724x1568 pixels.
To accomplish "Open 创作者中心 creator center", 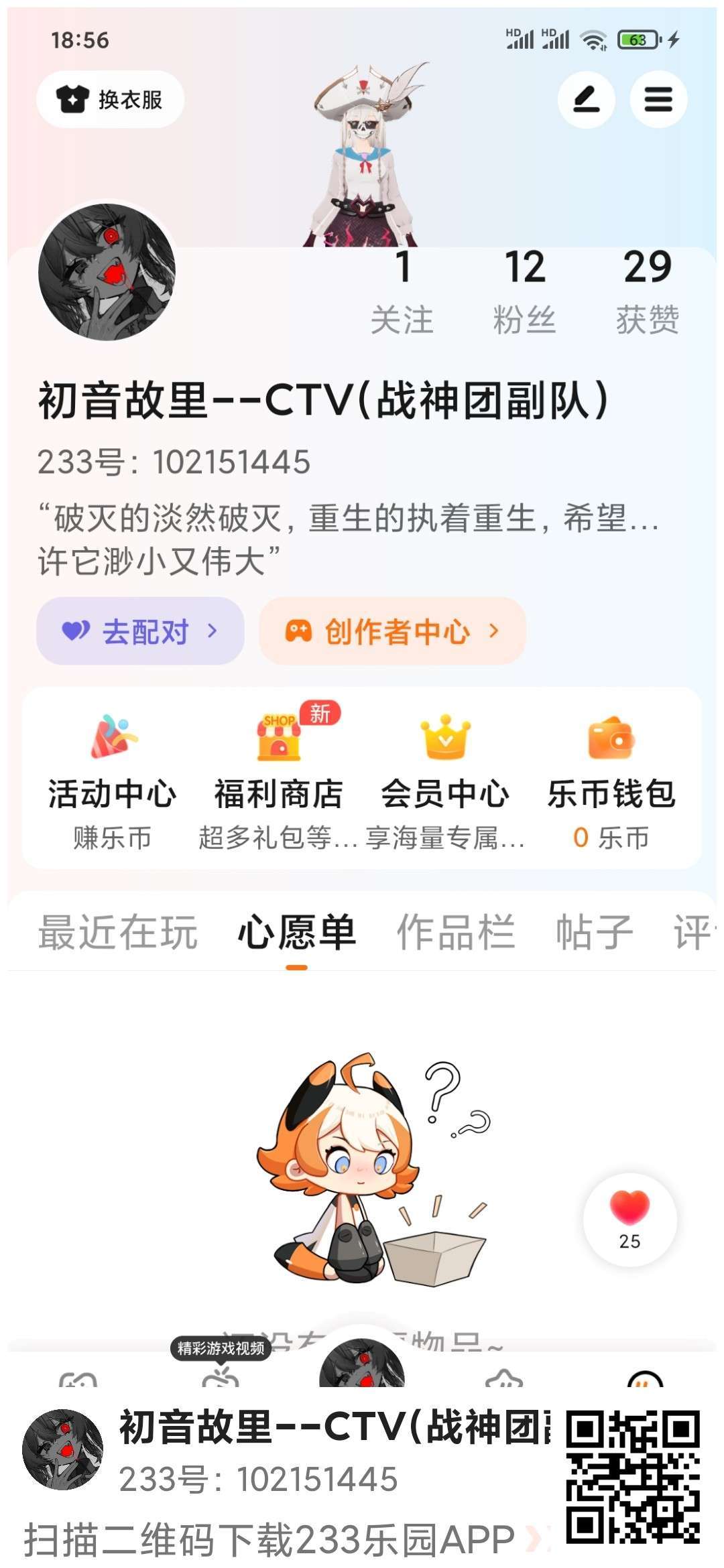I will pos(392,631).
